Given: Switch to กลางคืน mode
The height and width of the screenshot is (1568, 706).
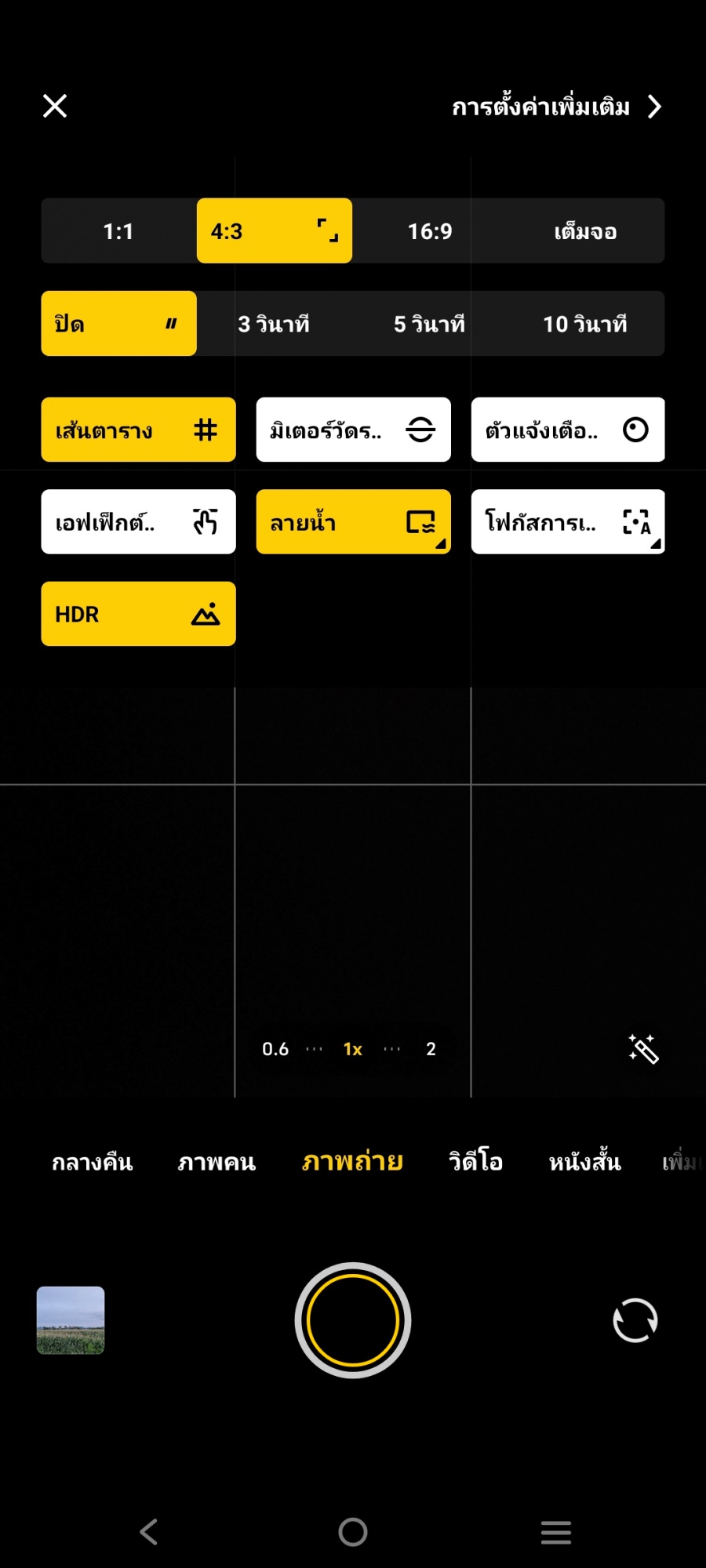Looking at the screenshot, I should pyautogui.click(x=93, y=1161).
